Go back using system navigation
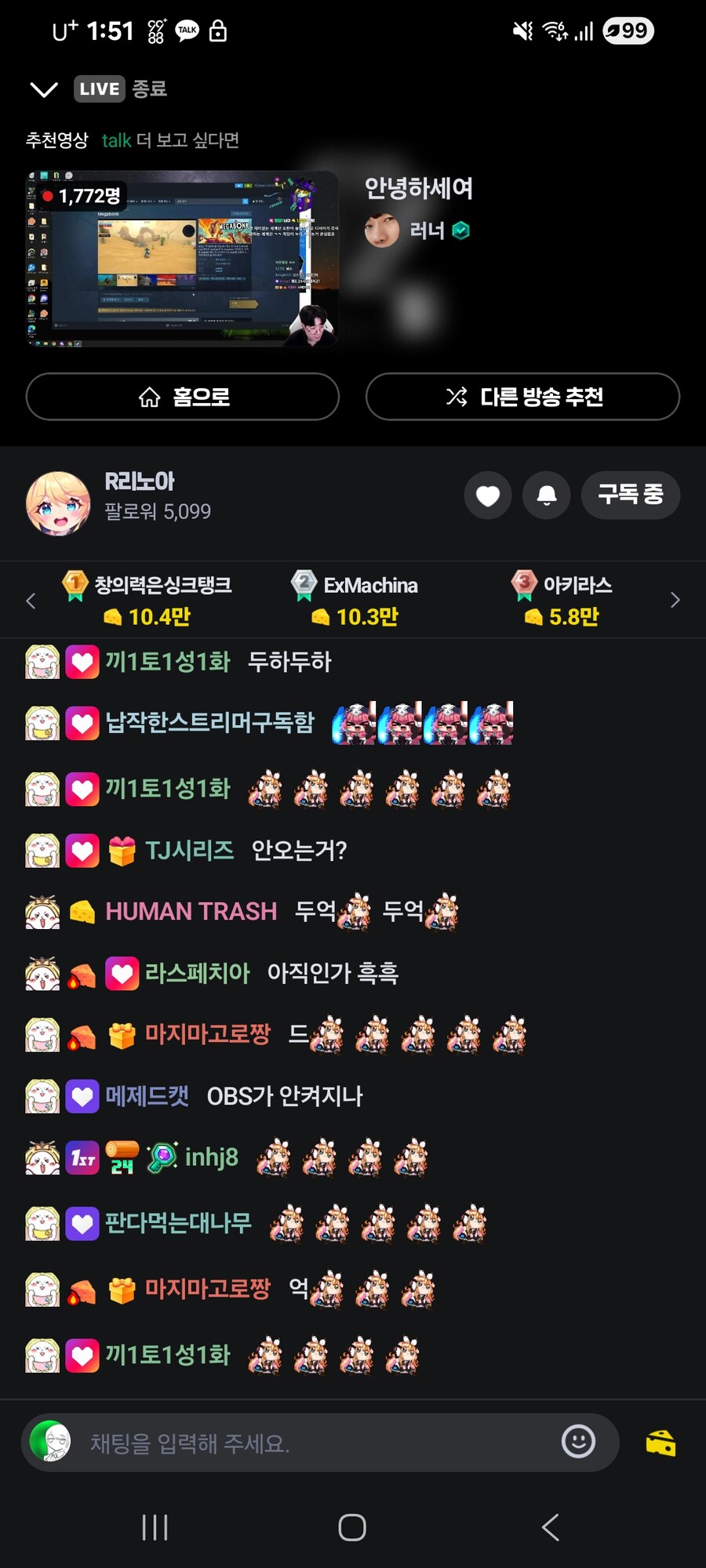Image resolution: width=706 pixels, height=1568 pixels. [x=551, y=1527]
